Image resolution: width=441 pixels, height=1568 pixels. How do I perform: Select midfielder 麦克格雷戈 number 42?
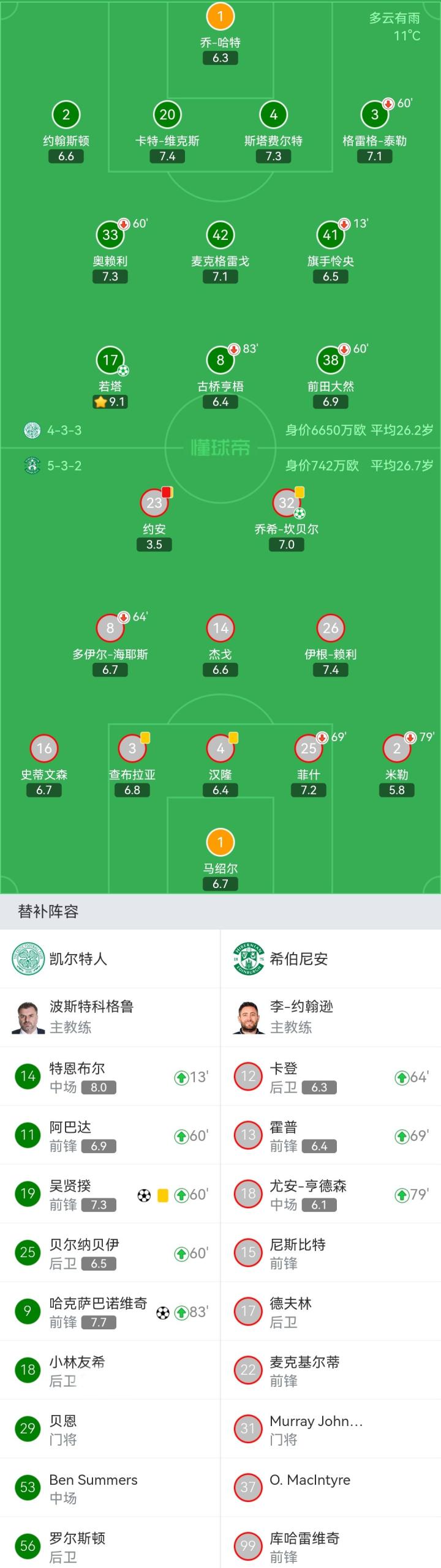(221, 236)
